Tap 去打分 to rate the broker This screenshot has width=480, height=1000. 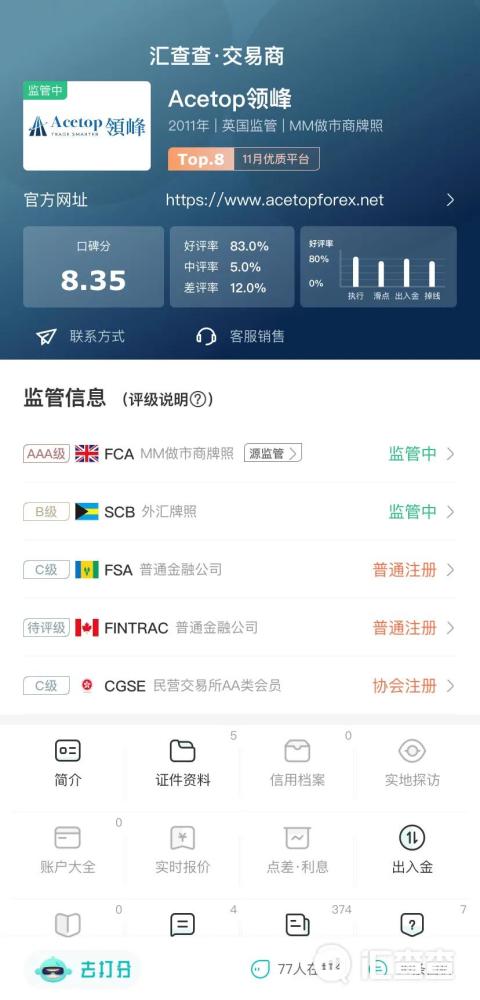pyautogui.click(x=84, y=970)
